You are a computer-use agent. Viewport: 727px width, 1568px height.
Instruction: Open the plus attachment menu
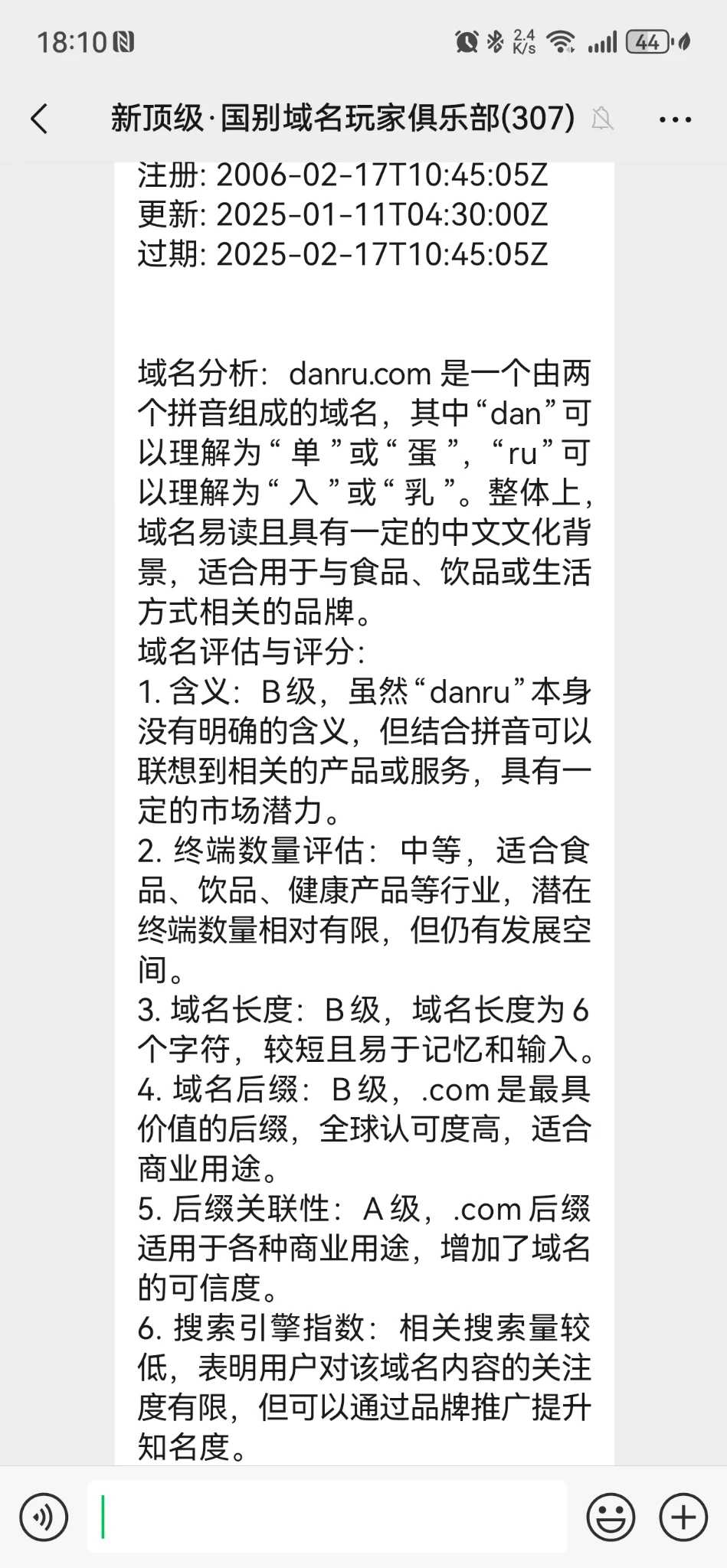tap(683, 1517)
